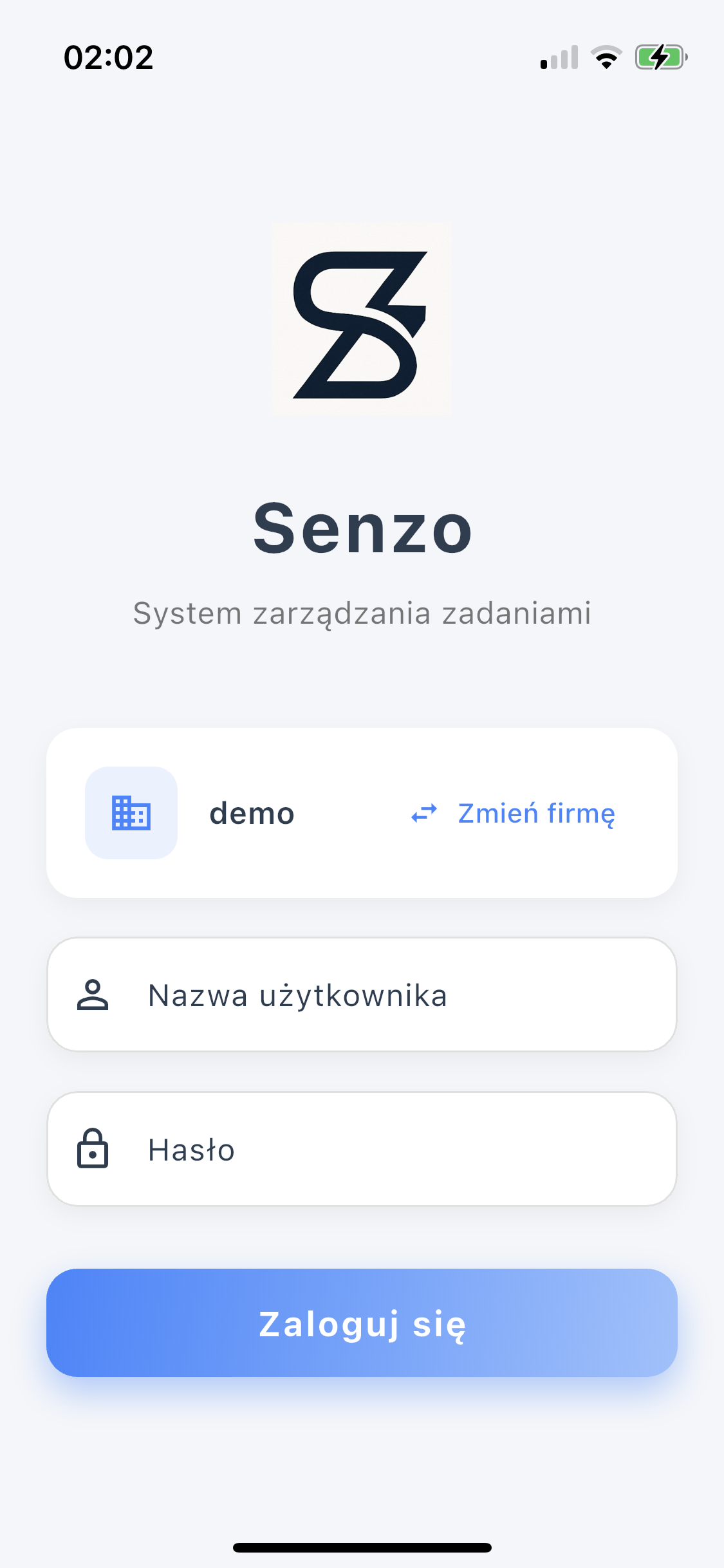Click the Wi-Fi icon in status bar
The height and width of the screenshot is (1568, 724).
tap(606, 57)
